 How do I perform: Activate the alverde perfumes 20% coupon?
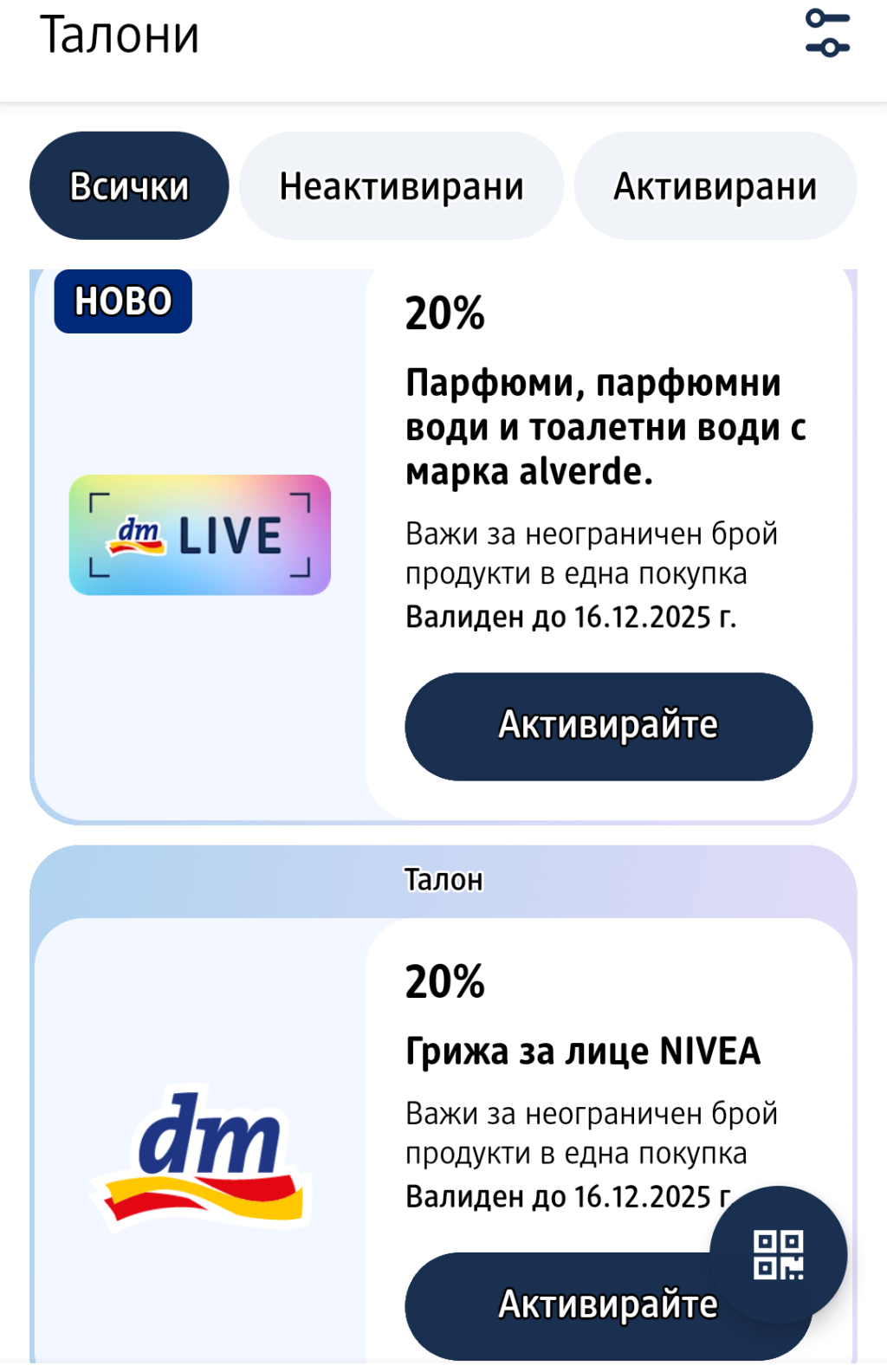(x=608, y=726)
